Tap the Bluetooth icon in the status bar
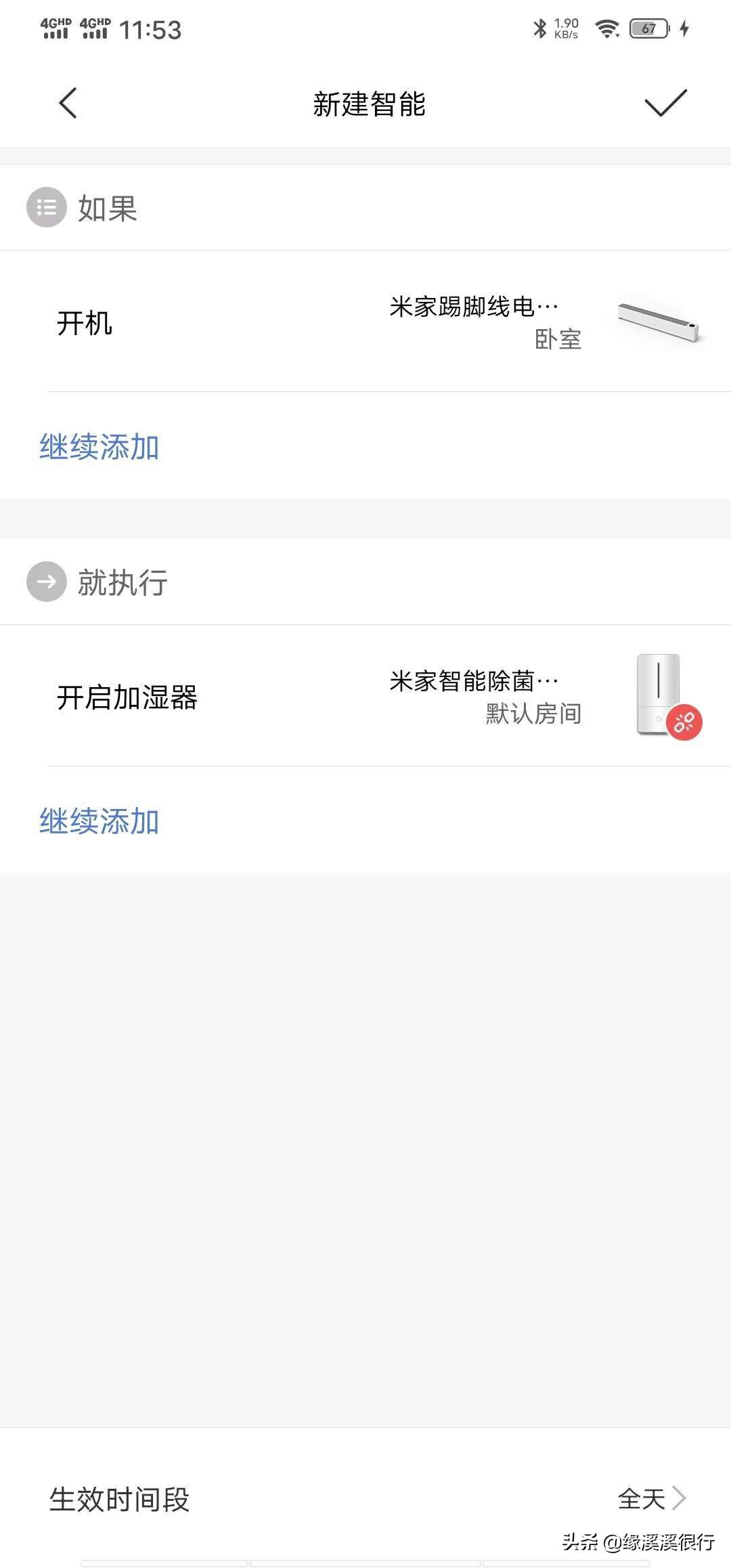The height and width of the screenshot is (1568, 731). click(539, 27)
